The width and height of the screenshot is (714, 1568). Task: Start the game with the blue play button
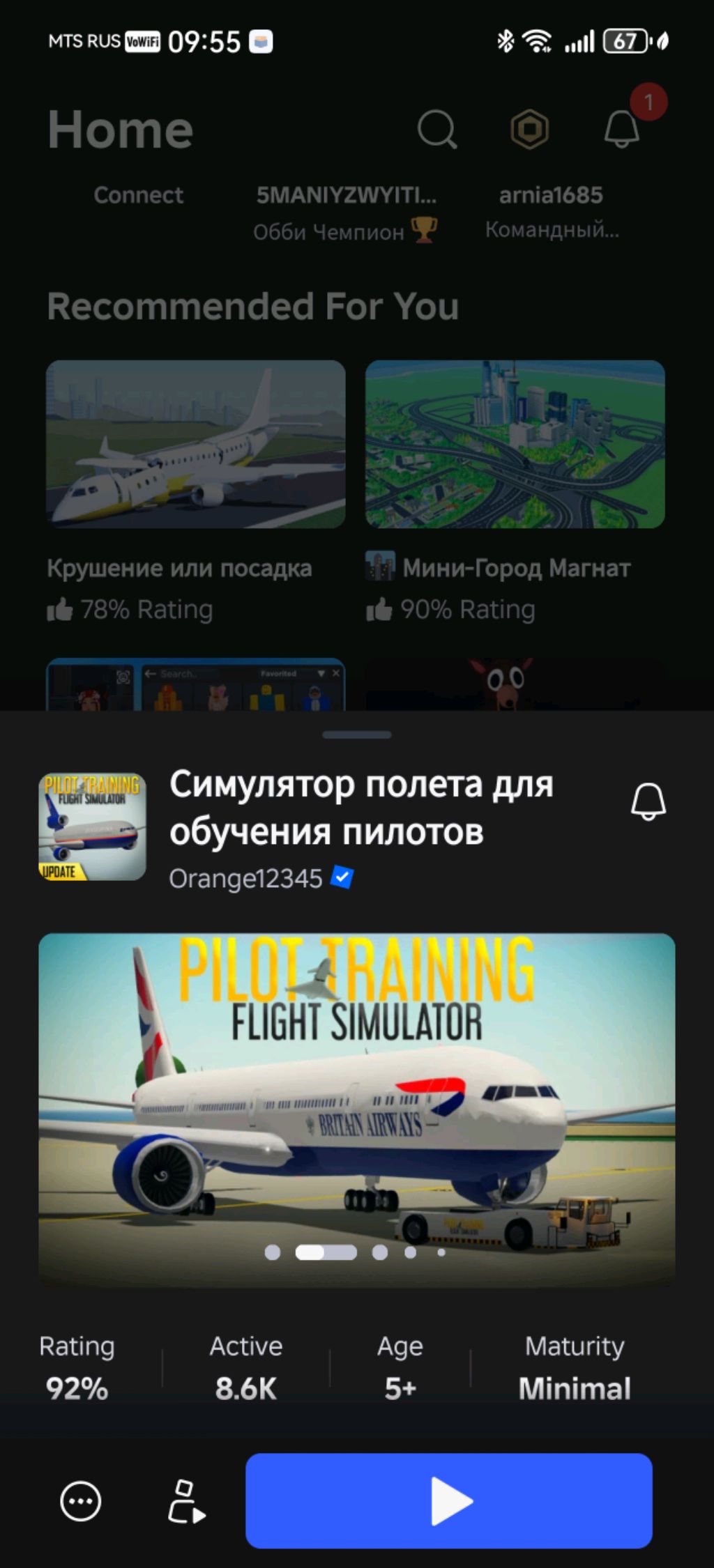(448, 1500)
